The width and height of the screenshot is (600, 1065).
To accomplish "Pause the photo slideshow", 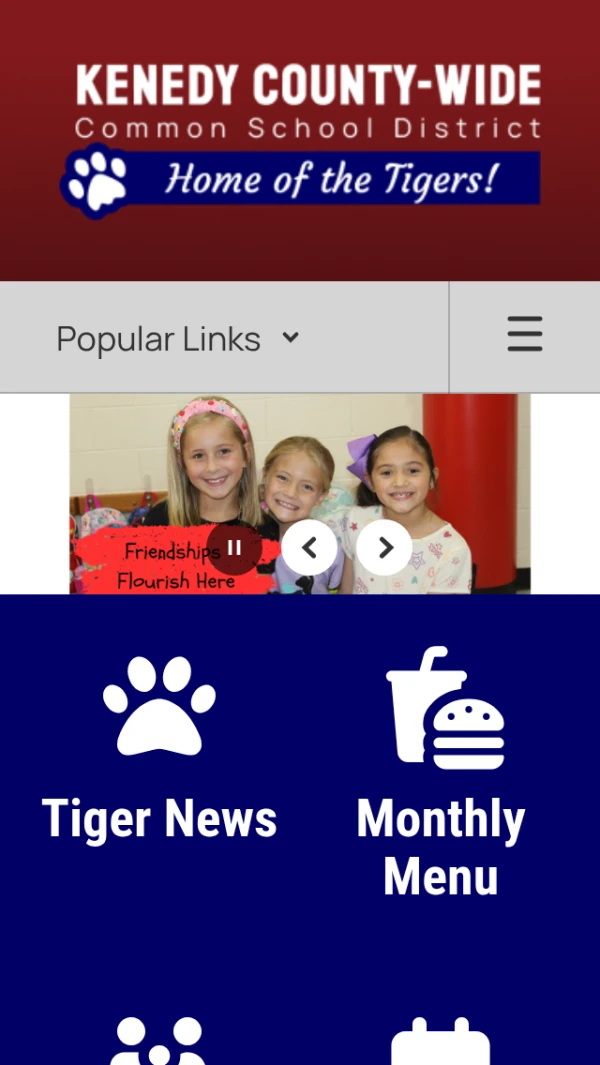I will click(234, 548).
